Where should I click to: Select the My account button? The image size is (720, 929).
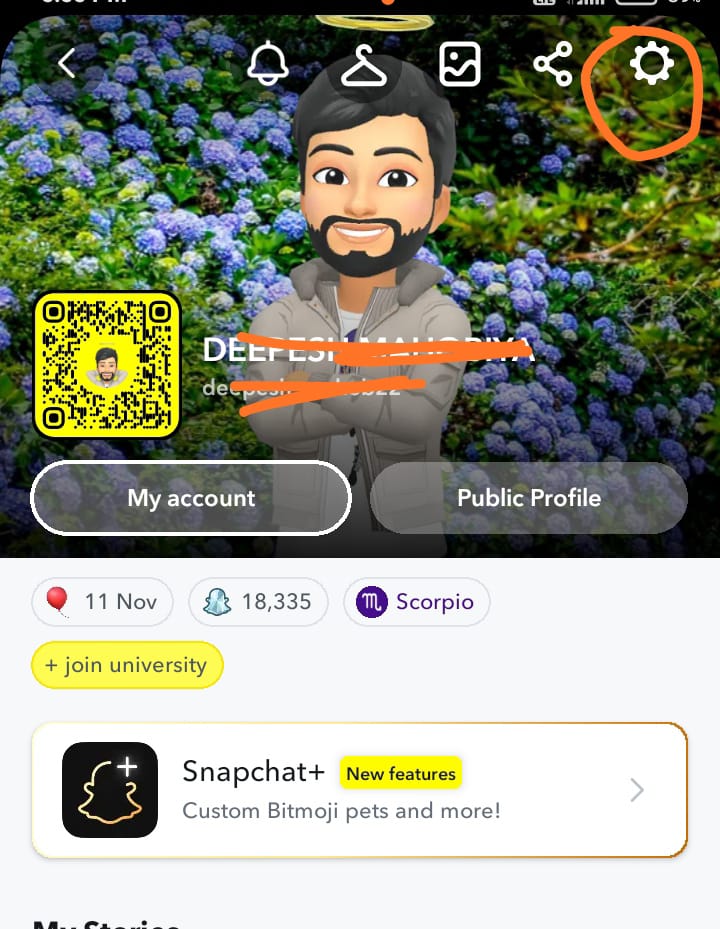tap(191, 498)
